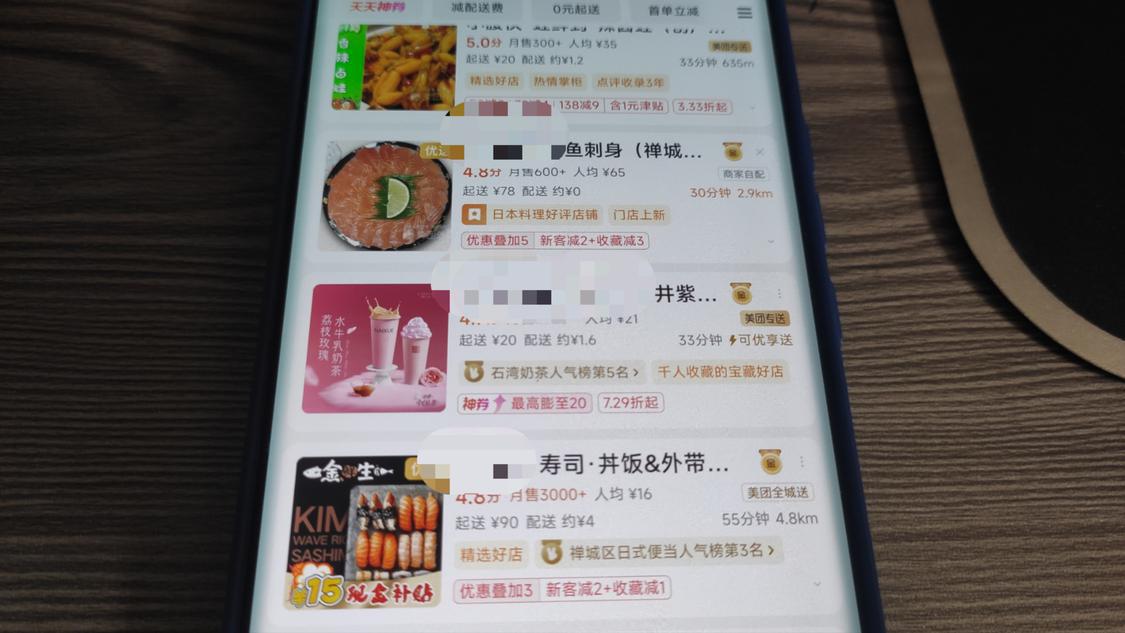This screenshot has width=1125, height=633.
Task: View the 石湾奶茶人气榜第5名 ranking
Action: coord(552,372)
